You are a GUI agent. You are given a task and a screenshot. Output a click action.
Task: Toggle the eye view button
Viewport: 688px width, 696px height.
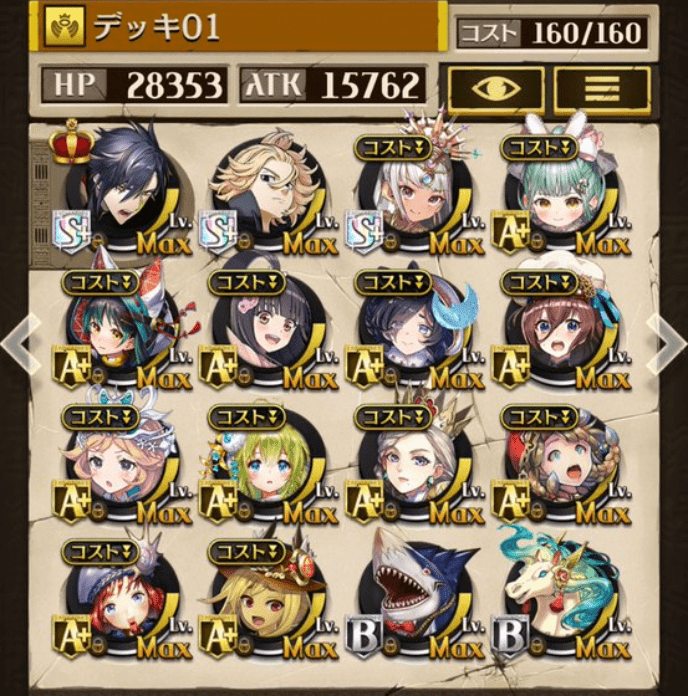click(x=496, y=88)
